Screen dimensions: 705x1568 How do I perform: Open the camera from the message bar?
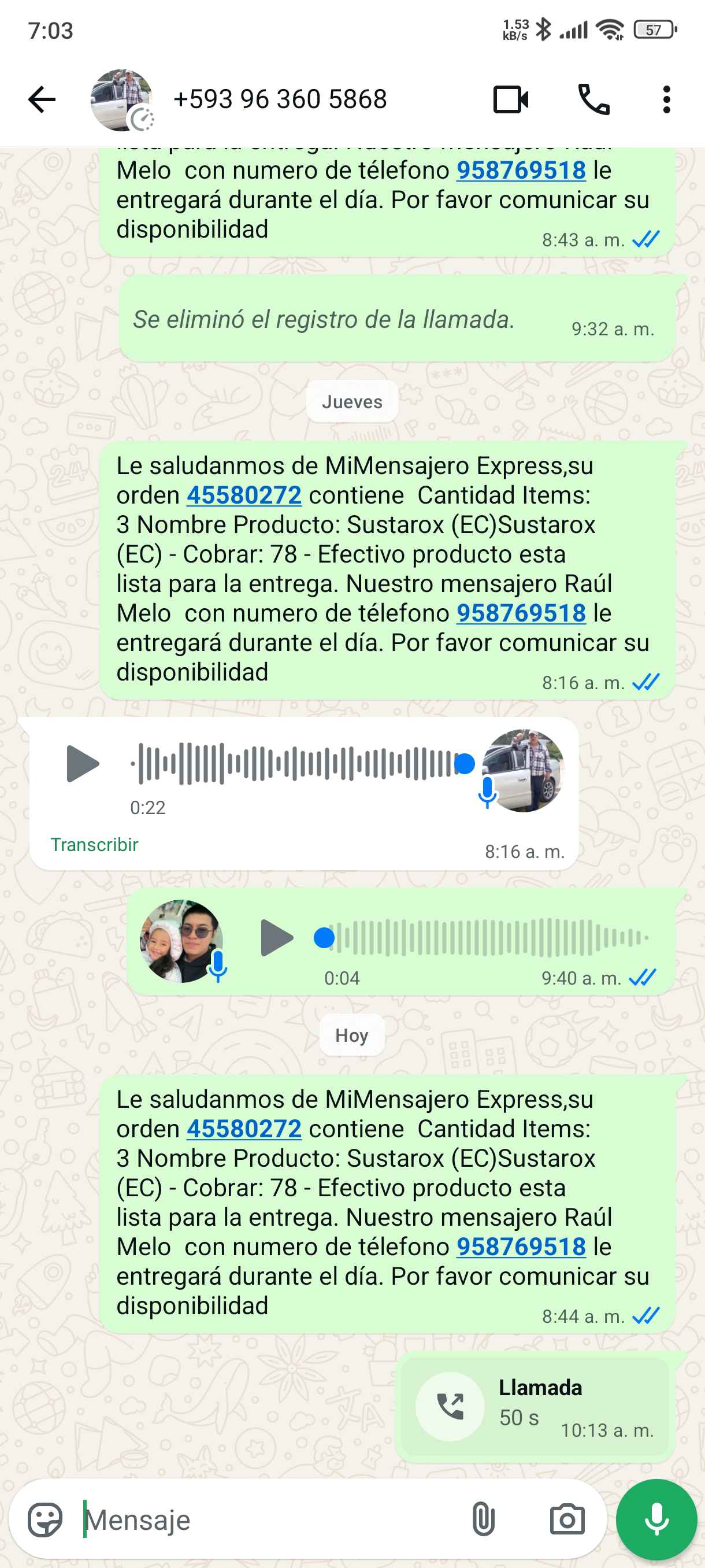566,1520
